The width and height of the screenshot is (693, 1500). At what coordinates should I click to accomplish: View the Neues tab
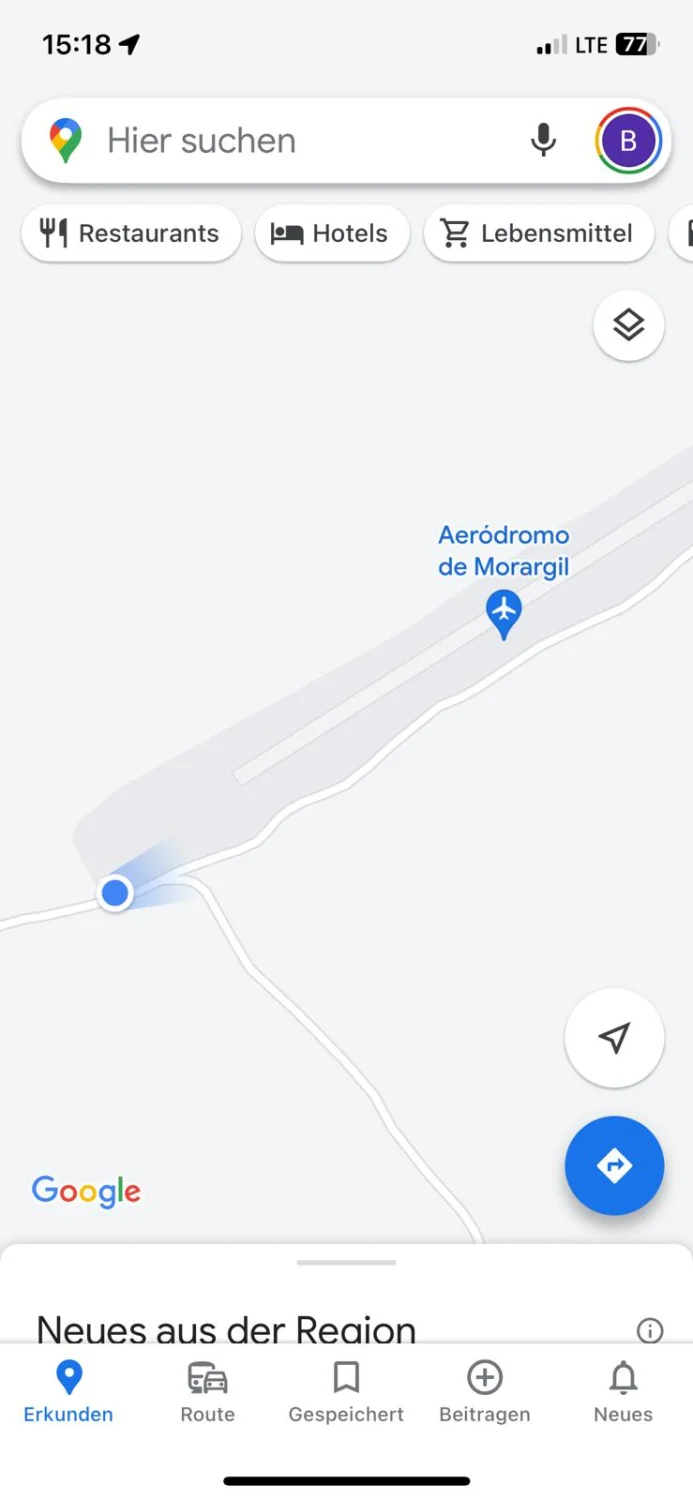623,1391
